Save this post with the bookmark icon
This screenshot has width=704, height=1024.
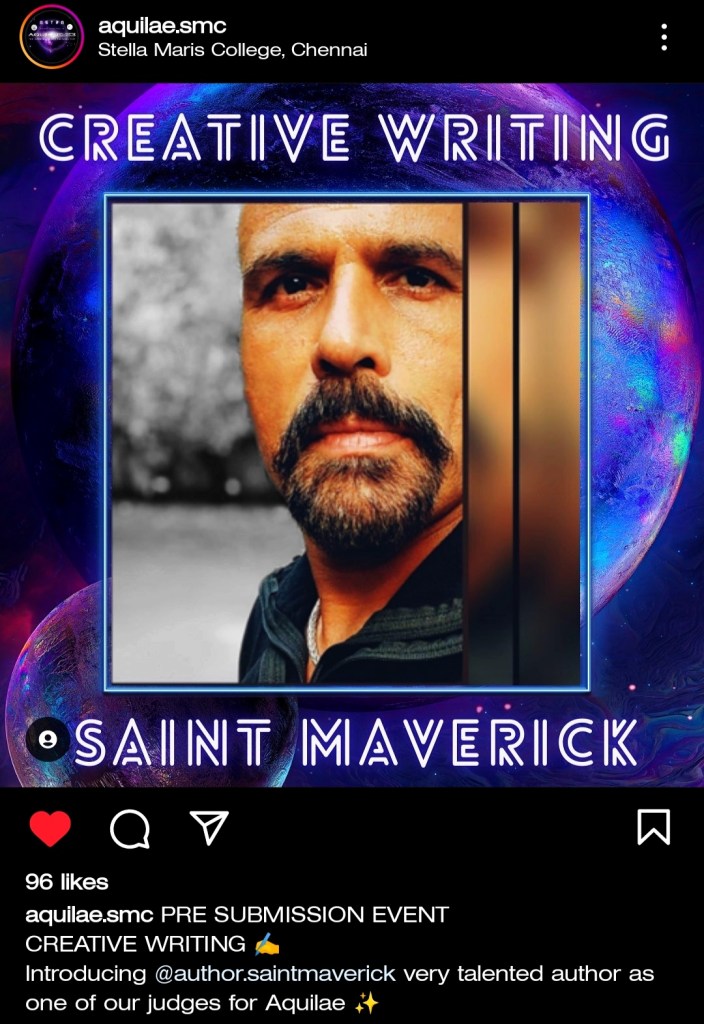653,827
